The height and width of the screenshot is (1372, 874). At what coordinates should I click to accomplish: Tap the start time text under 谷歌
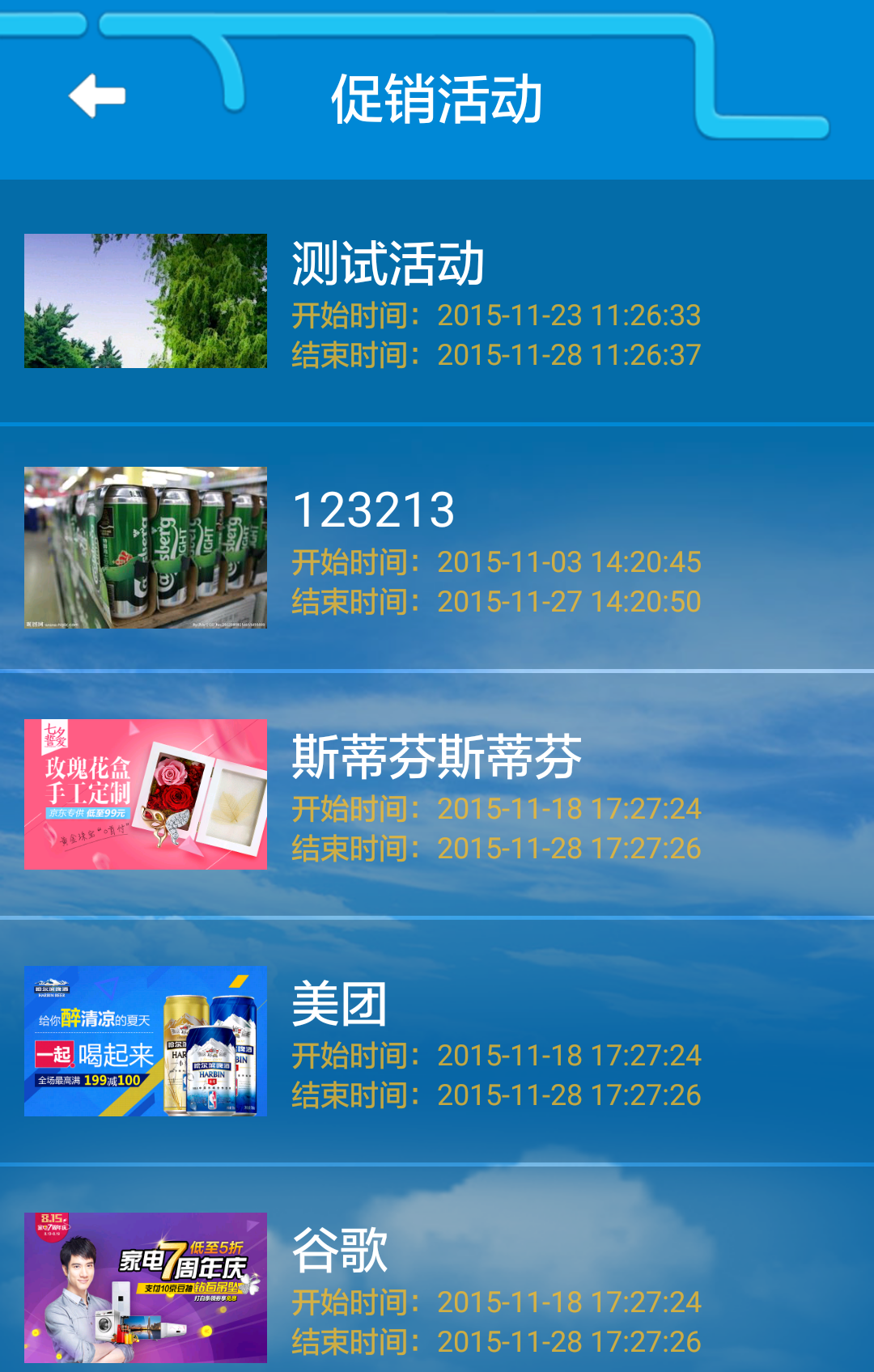coord(572,1302)
